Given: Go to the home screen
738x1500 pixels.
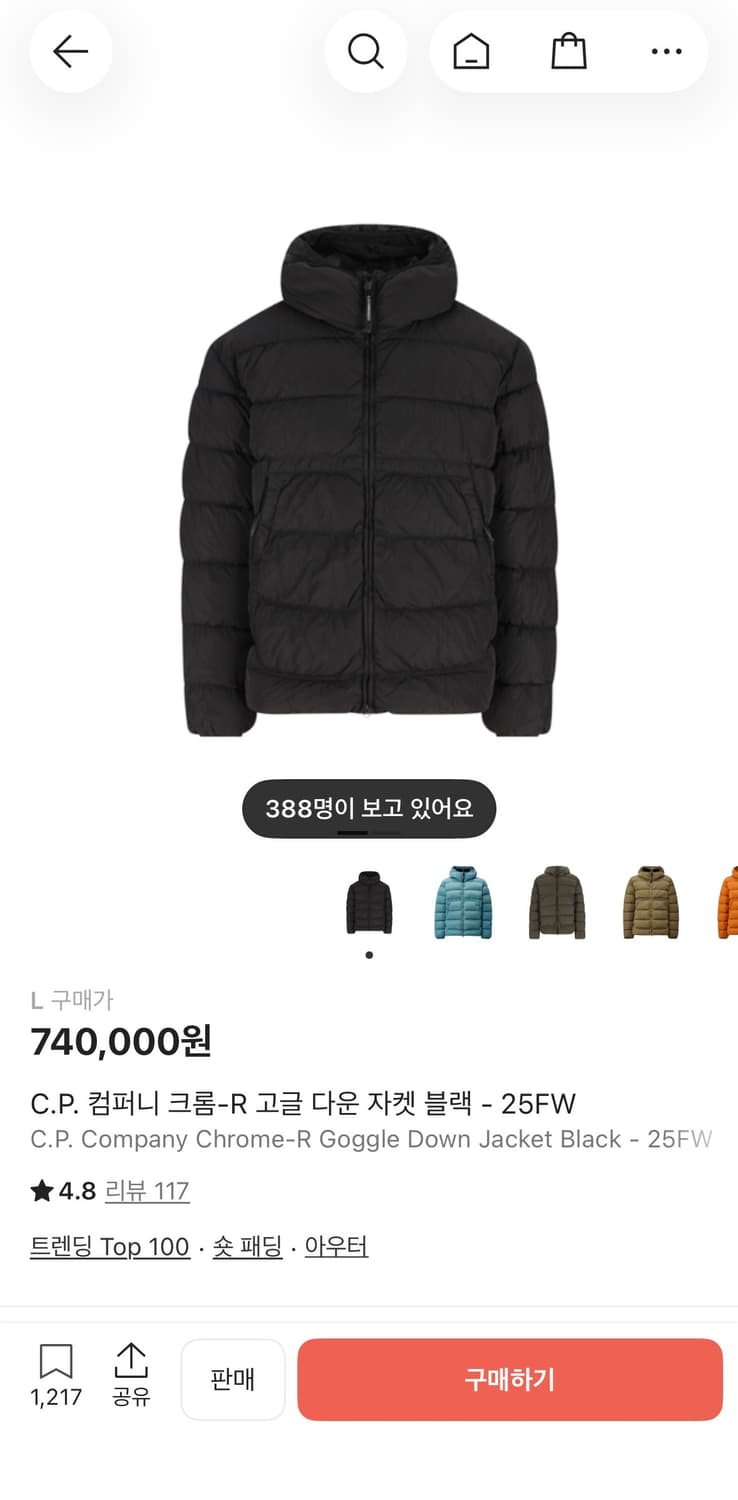Looking at the screenshot, I should coord(470,51).
